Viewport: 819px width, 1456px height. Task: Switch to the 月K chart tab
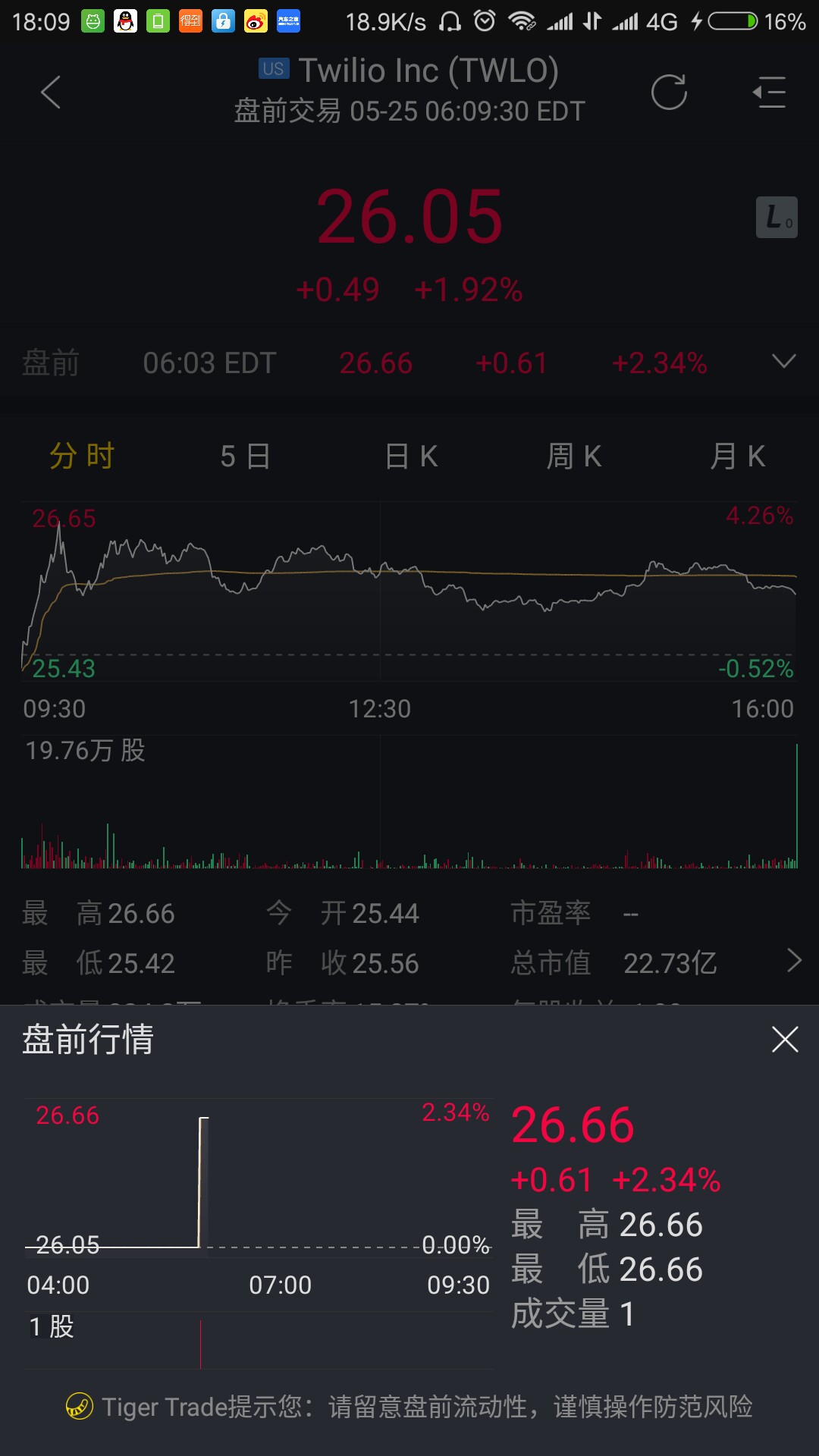coord(738,457)
